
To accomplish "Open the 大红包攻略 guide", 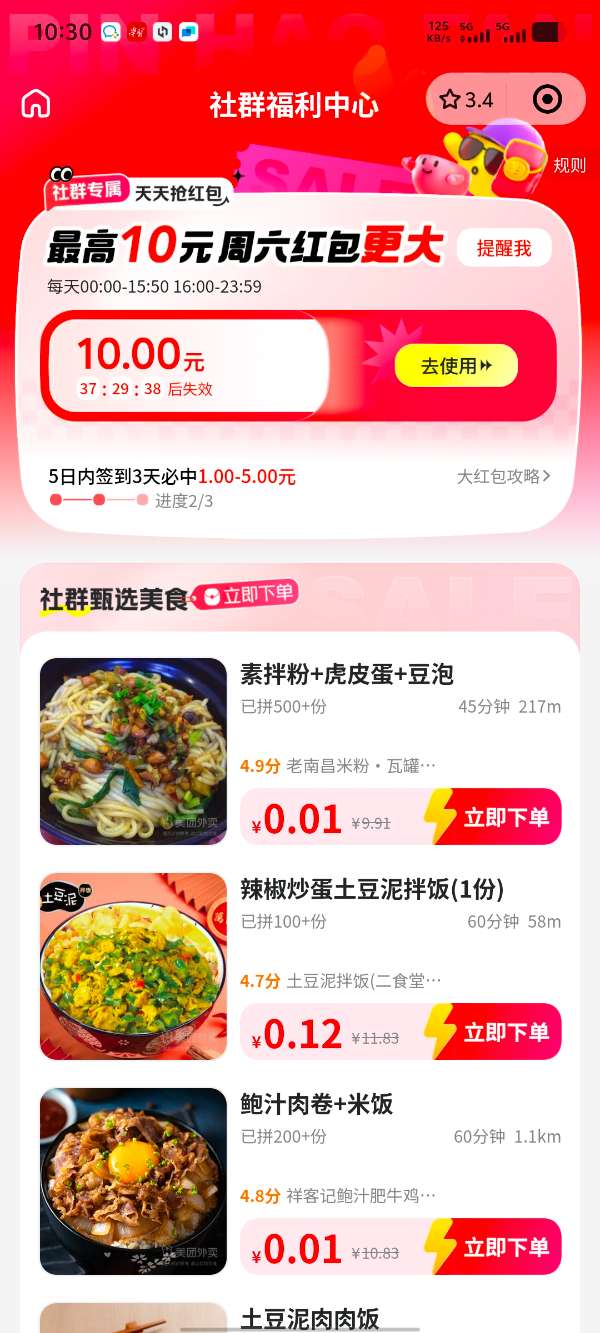I will [503, 476].
